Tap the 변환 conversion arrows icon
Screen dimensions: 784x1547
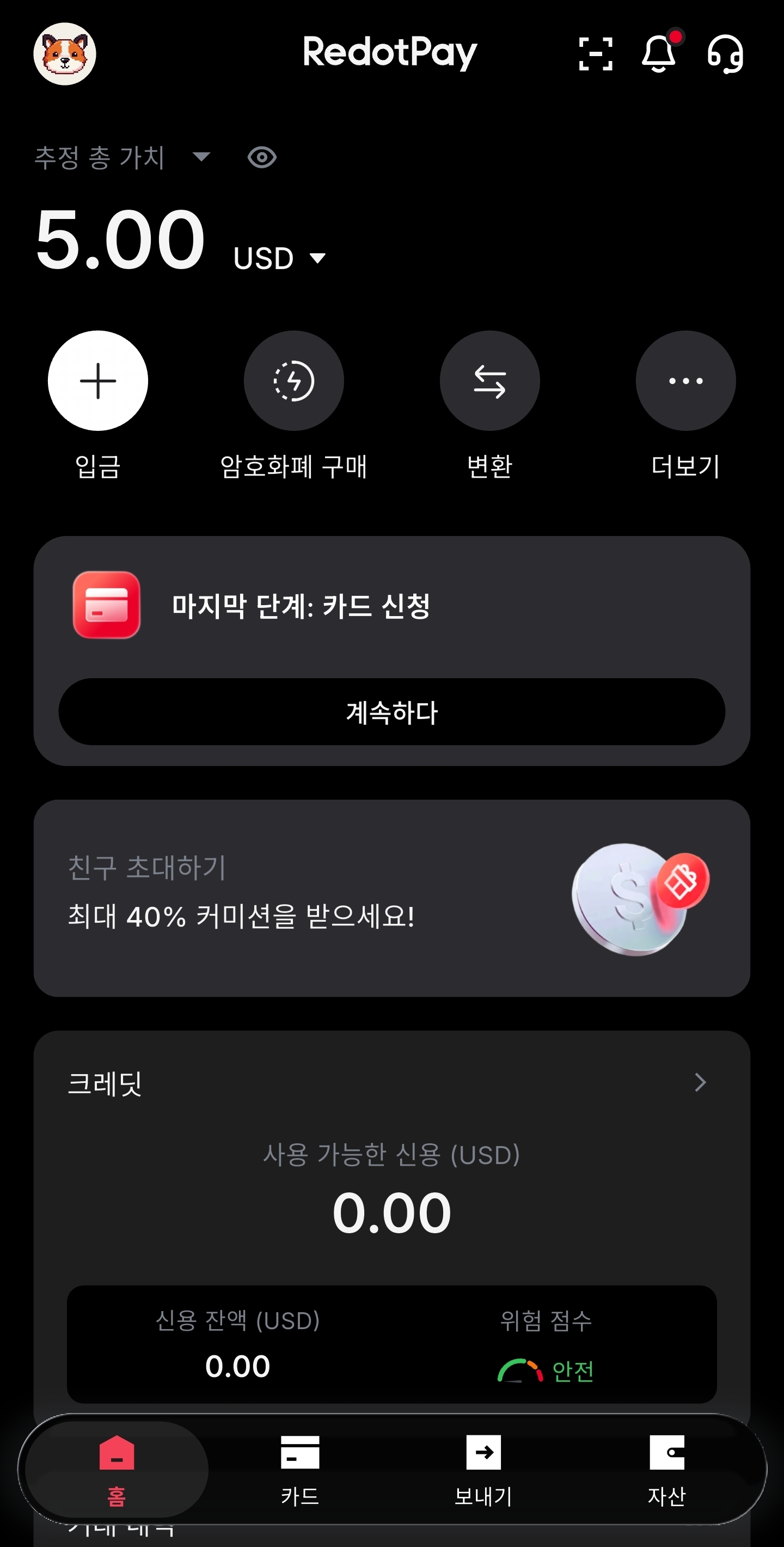(489, 381)
